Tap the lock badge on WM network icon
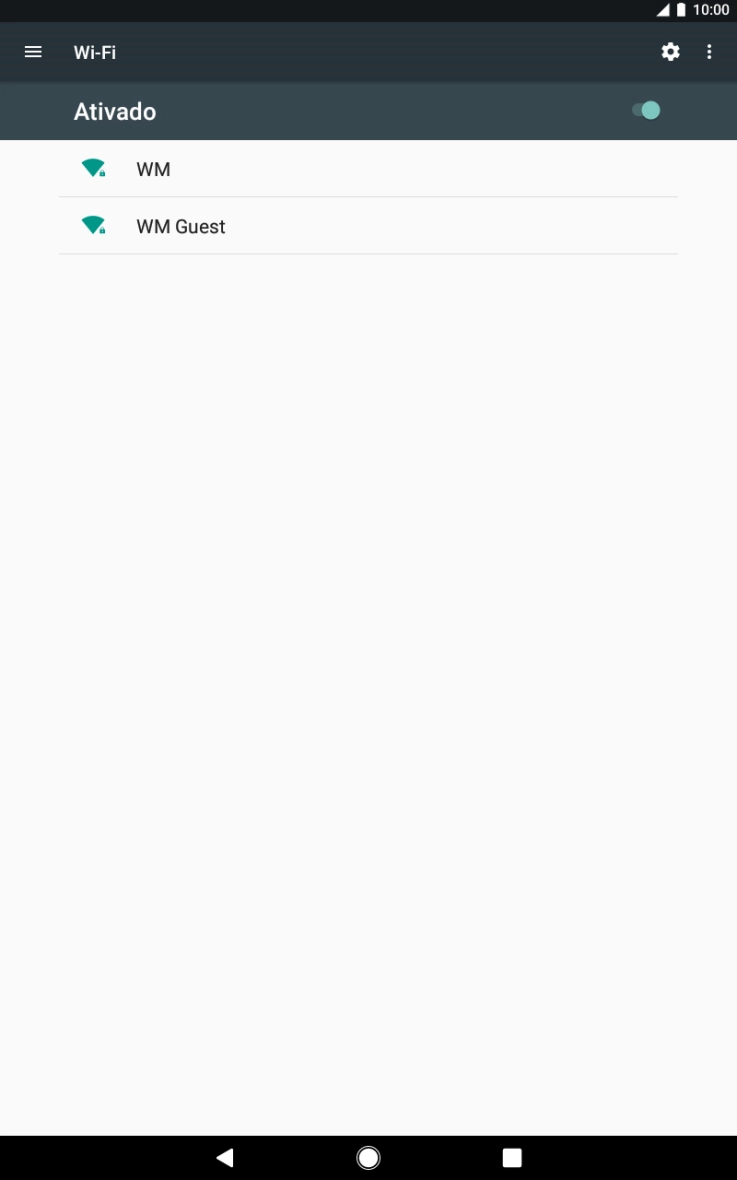Viewport: 737px width, 1180px height. (x=101, y=175)
